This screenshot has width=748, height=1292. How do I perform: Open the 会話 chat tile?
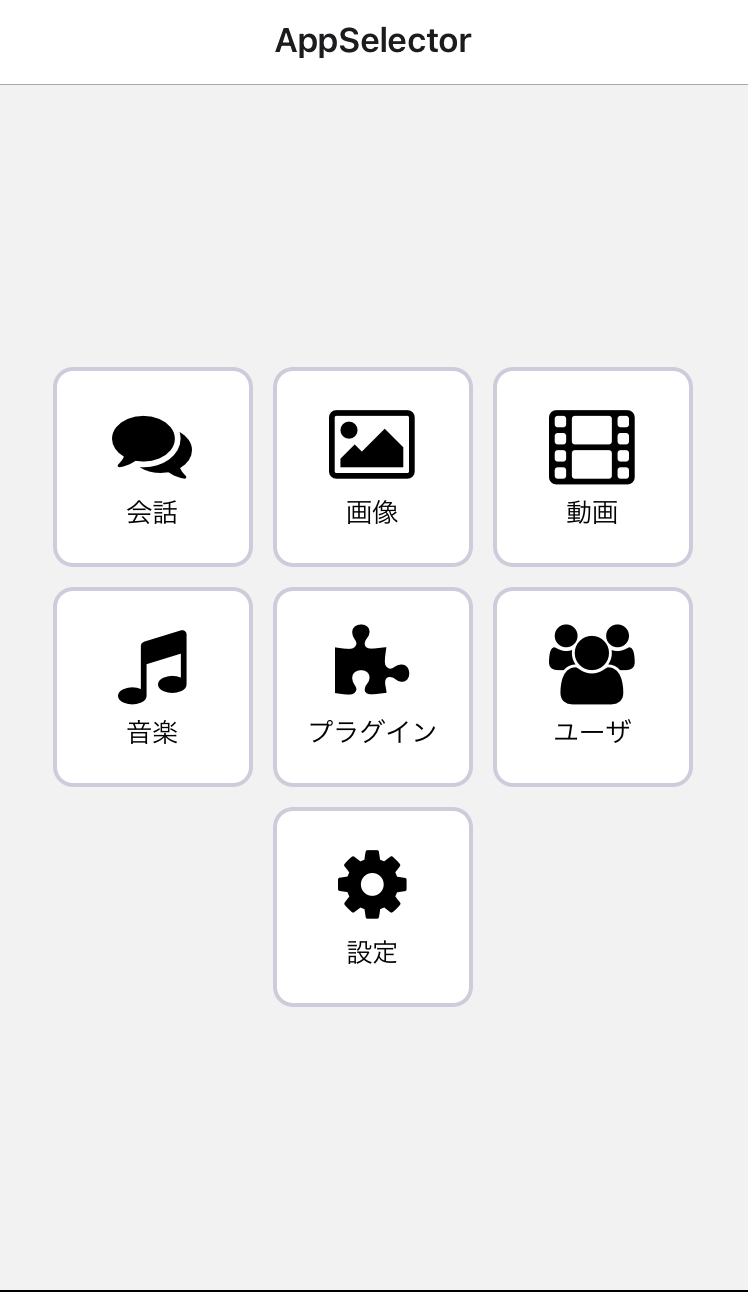click(x=153, y=467)
